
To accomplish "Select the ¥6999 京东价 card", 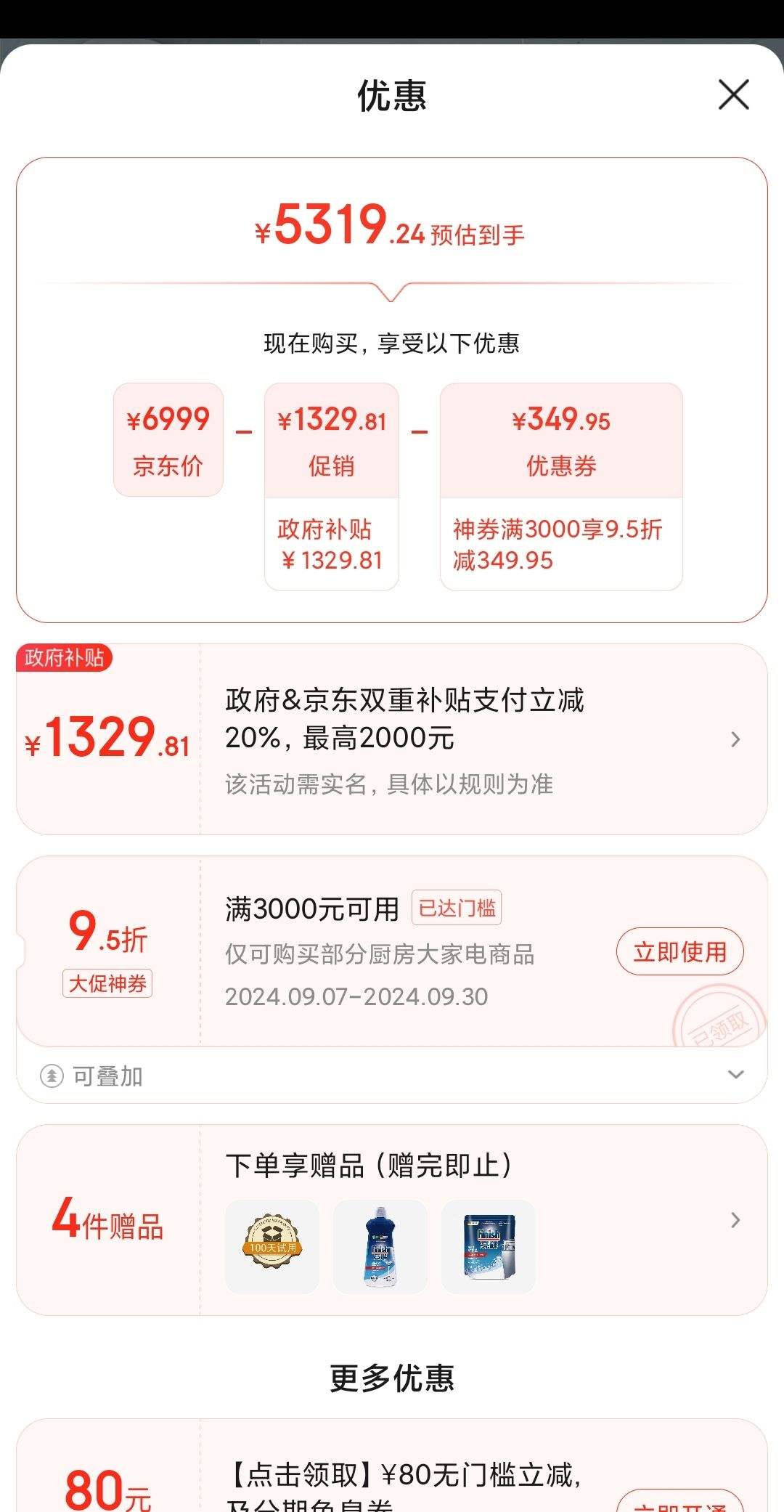I will pos(168,438).
